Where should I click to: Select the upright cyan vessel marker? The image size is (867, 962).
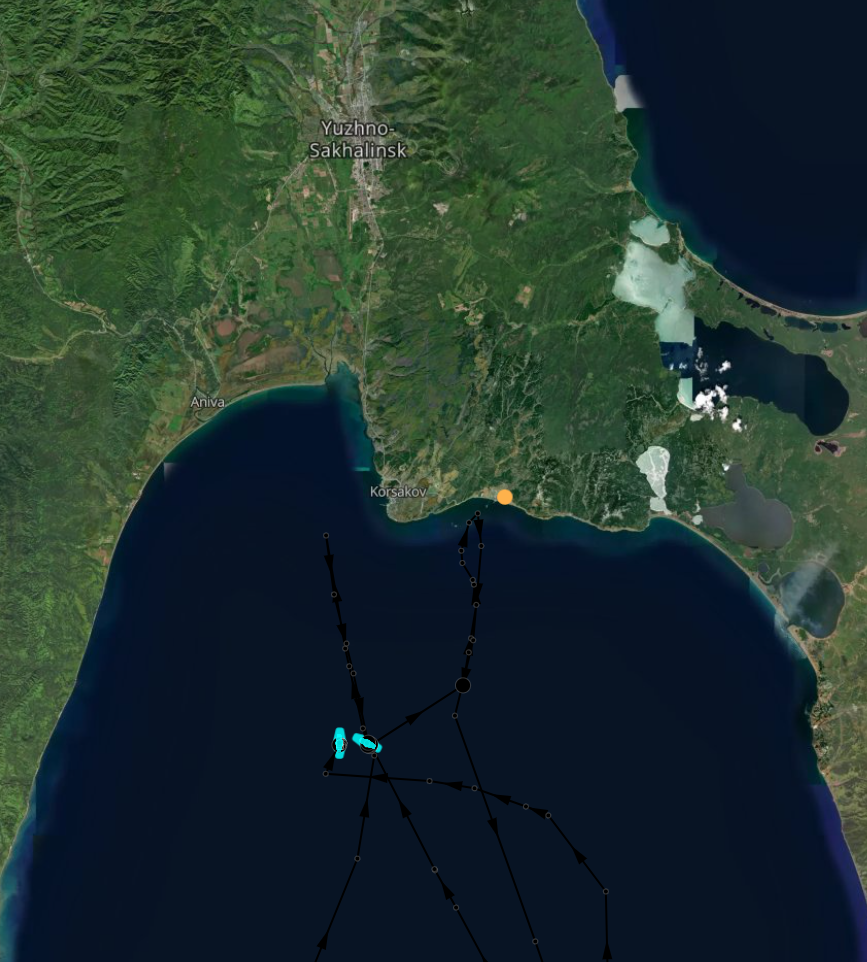tap(339, 743)
